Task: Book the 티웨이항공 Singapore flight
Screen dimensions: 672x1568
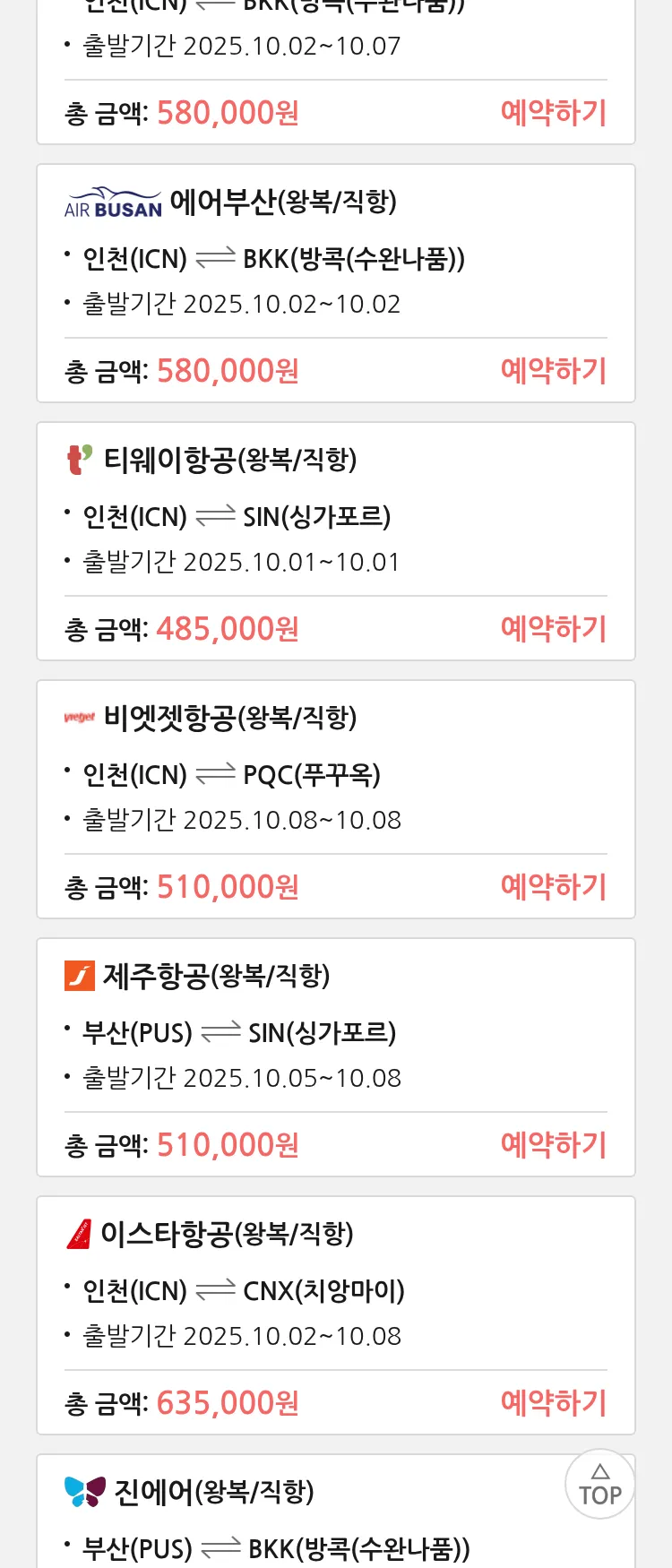Action: 553,628
